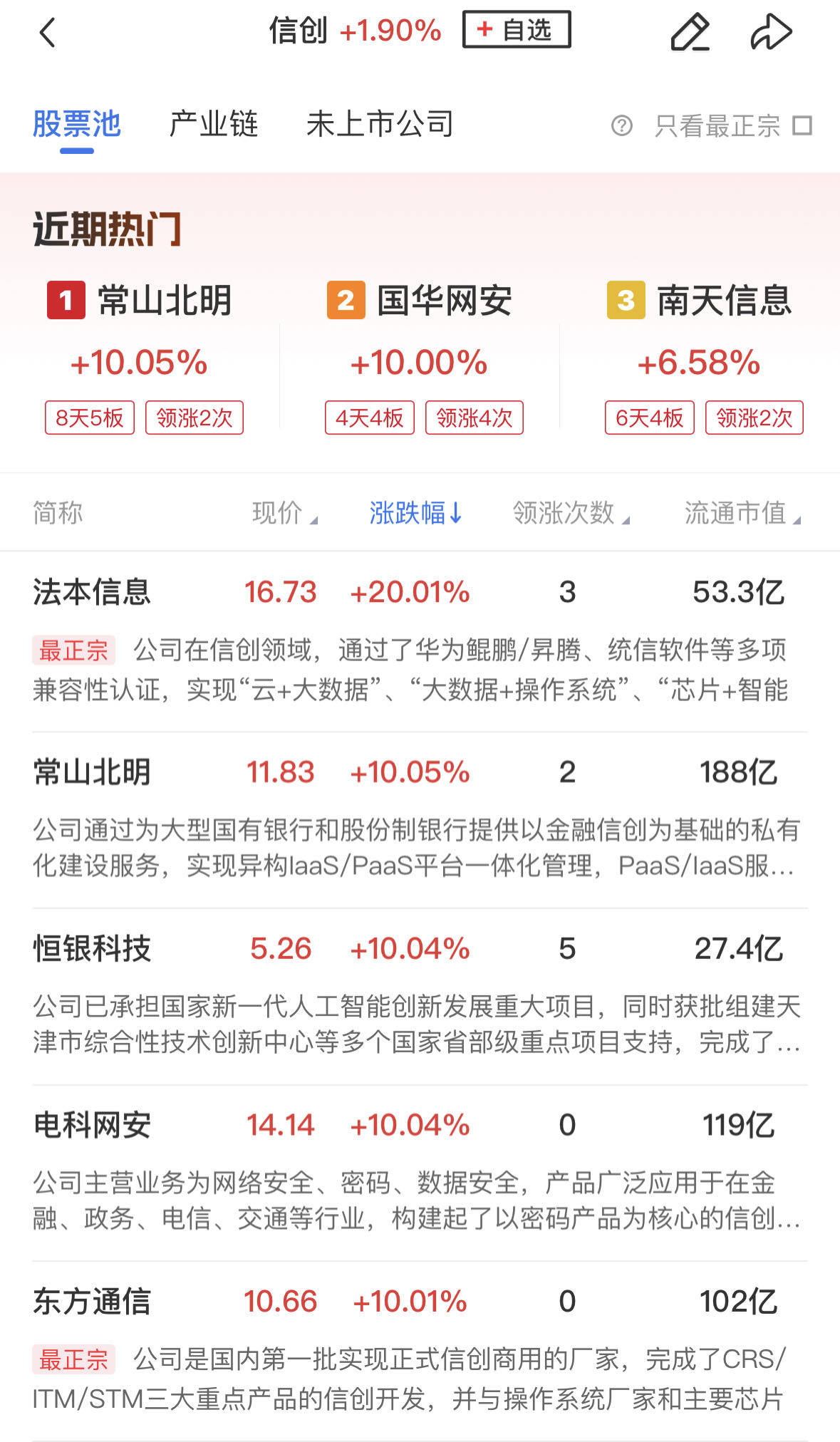Check the 只看最正宗 box
This screenshot has height=1442, width=840.
pos(803,126)
